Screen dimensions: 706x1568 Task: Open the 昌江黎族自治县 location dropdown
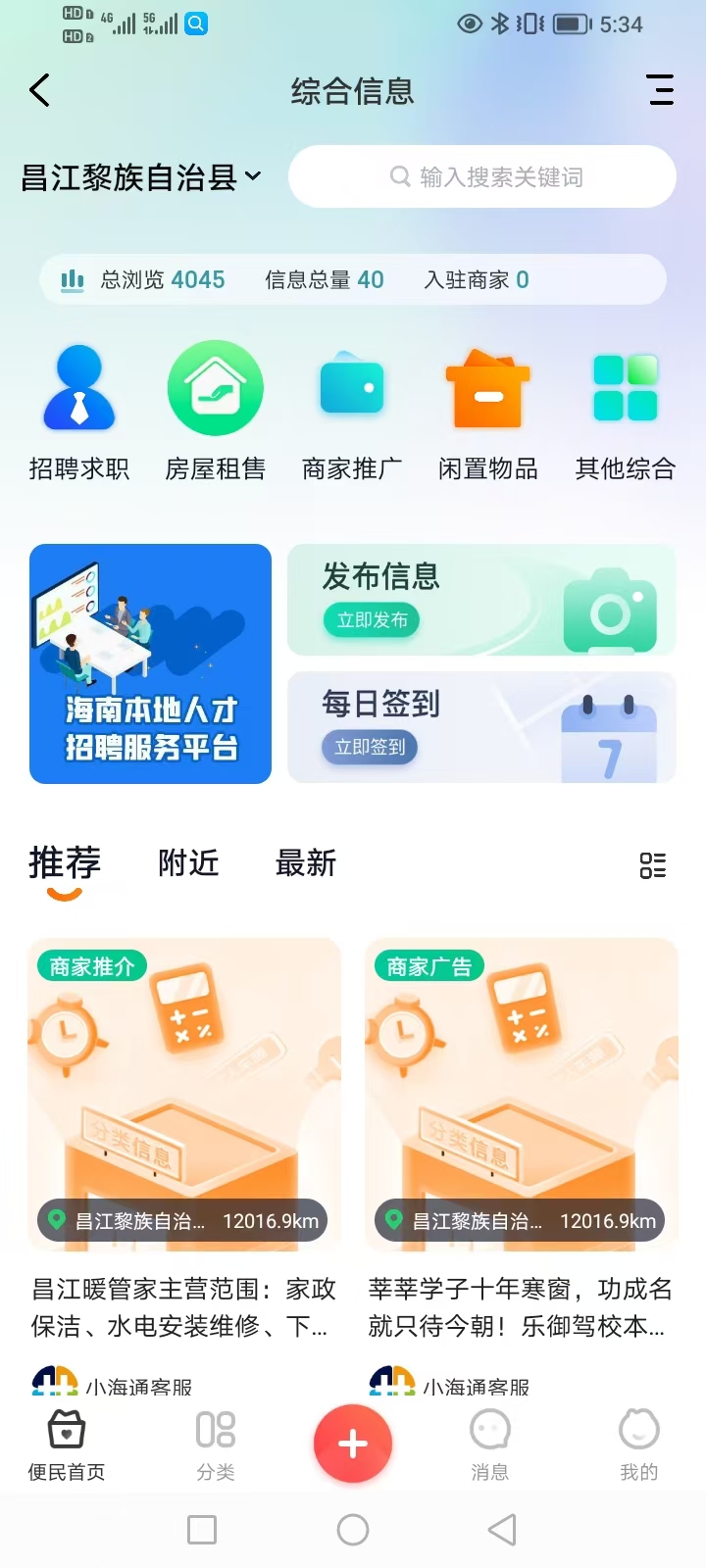click(141, 177)
